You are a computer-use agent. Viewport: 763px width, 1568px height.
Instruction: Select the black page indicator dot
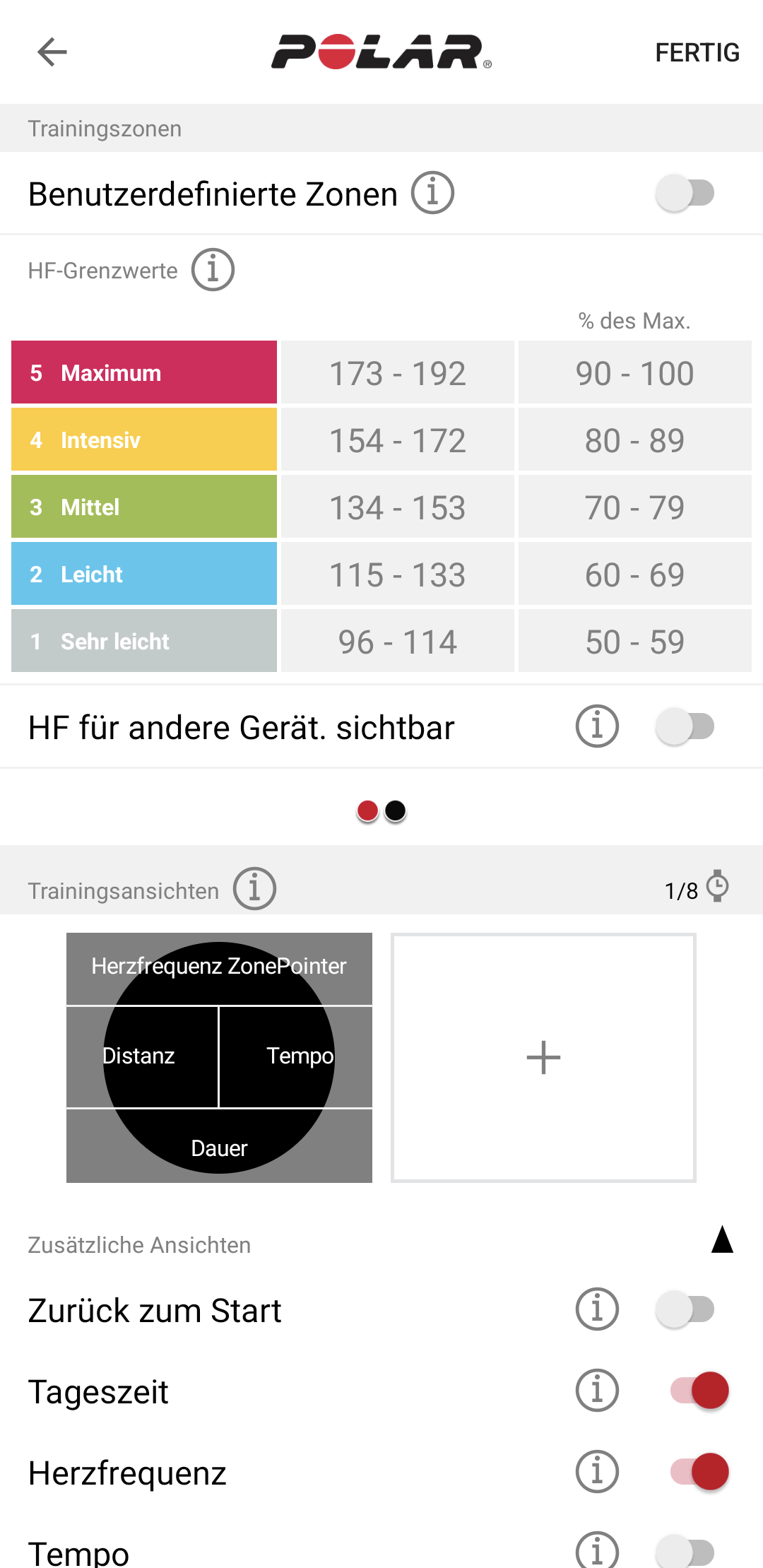pyautogui.click(x=396, y=810)
